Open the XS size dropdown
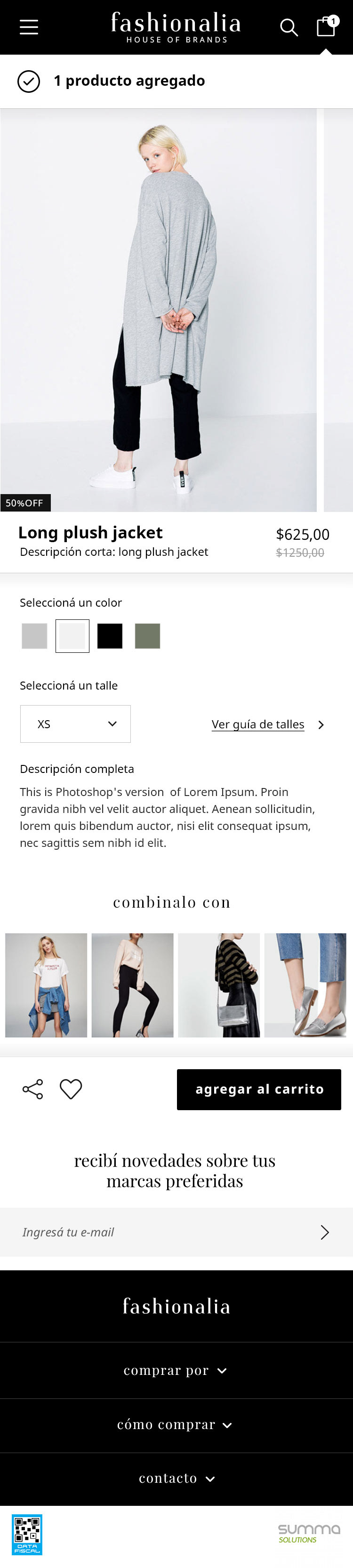Screen dimensions: 353x1568 point(75,724)
